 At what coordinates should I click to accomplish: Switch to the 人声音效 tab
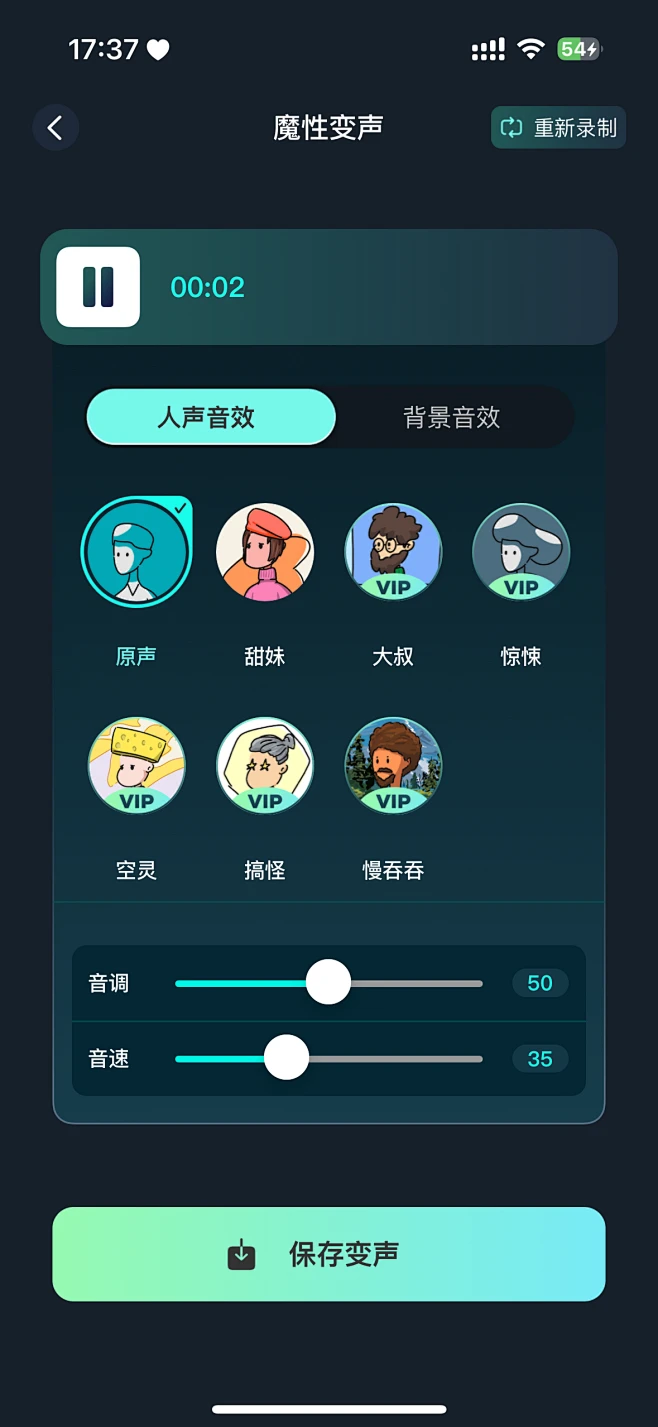210,417
